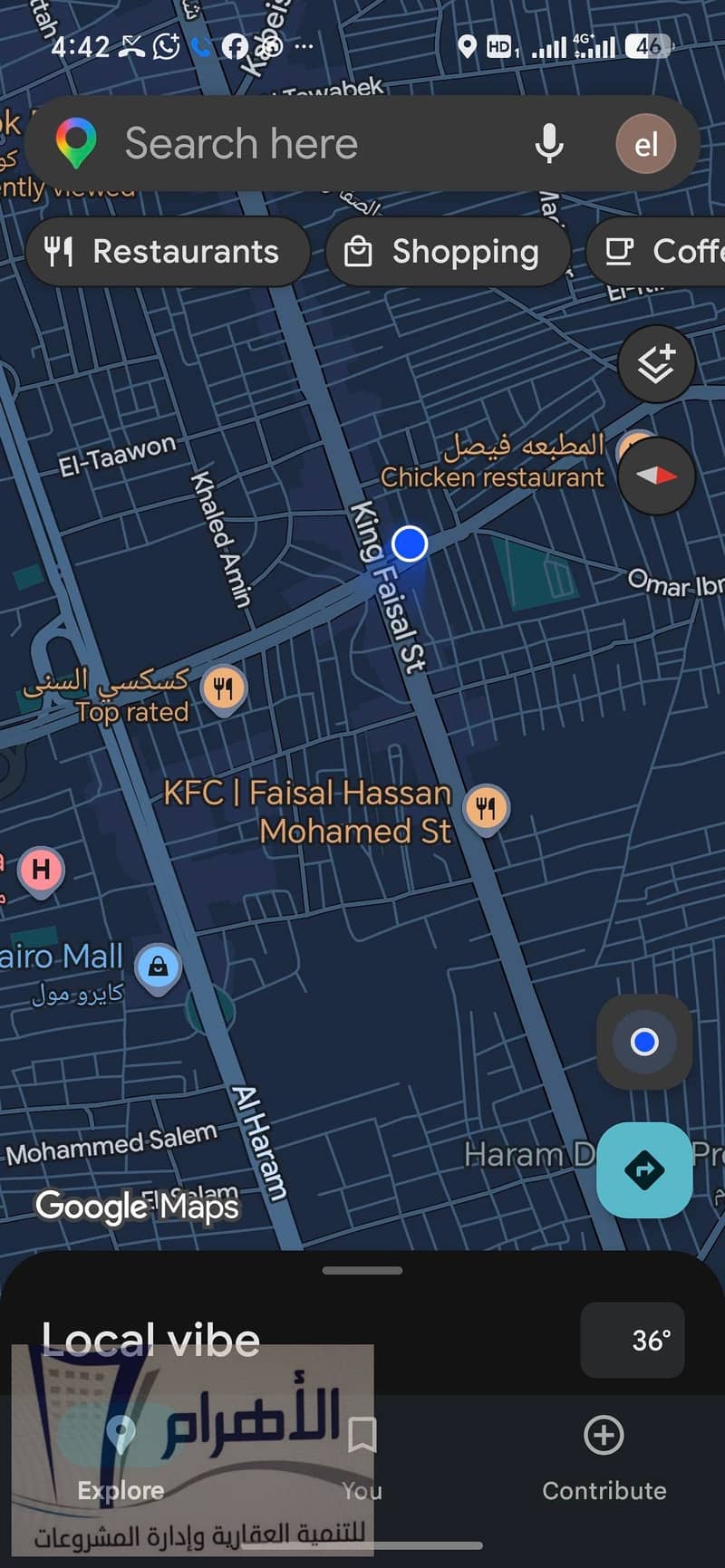Open the map layers button
Image resolution: width=725 pixels, height=1568 pixels.
tap(656, 364)
